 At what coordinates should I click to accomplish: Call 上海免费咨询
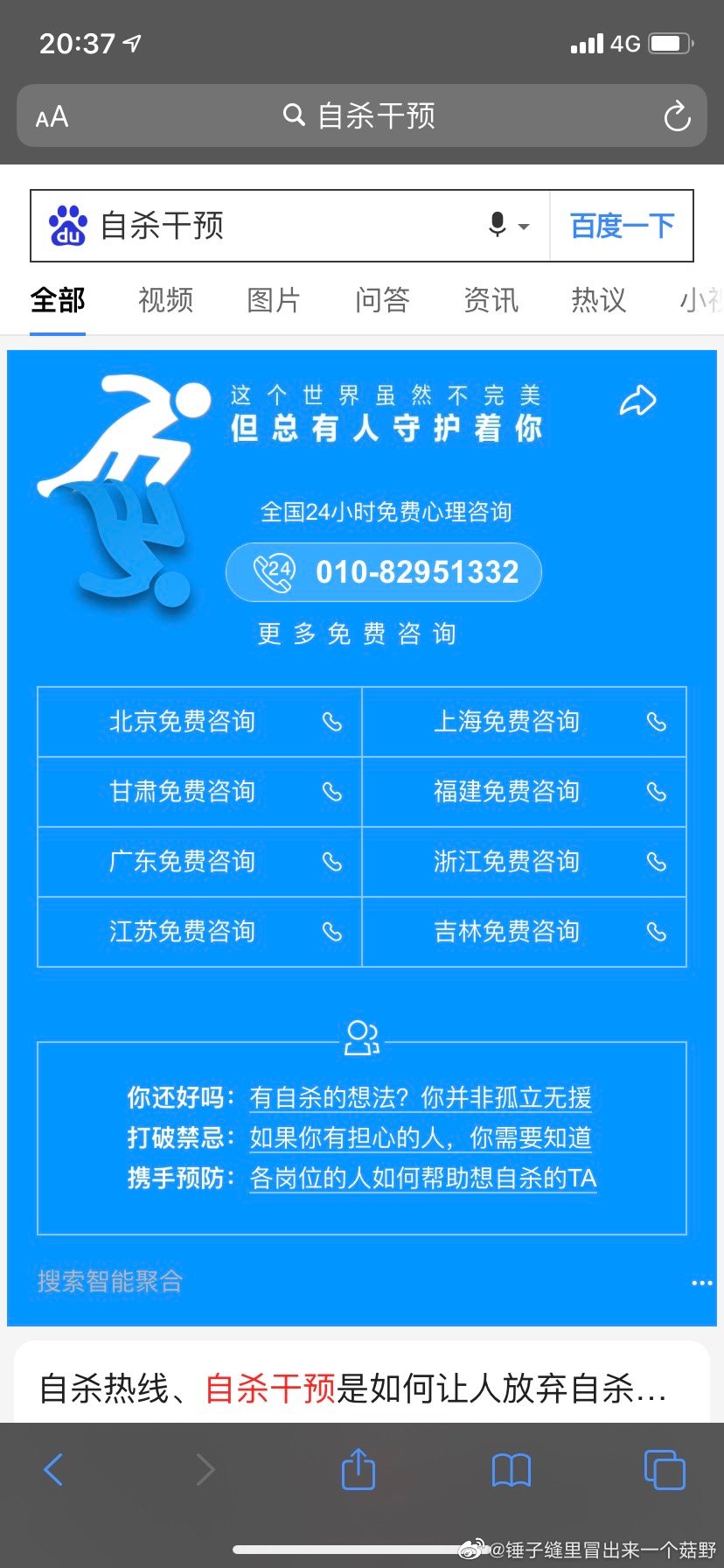(524, 722)
